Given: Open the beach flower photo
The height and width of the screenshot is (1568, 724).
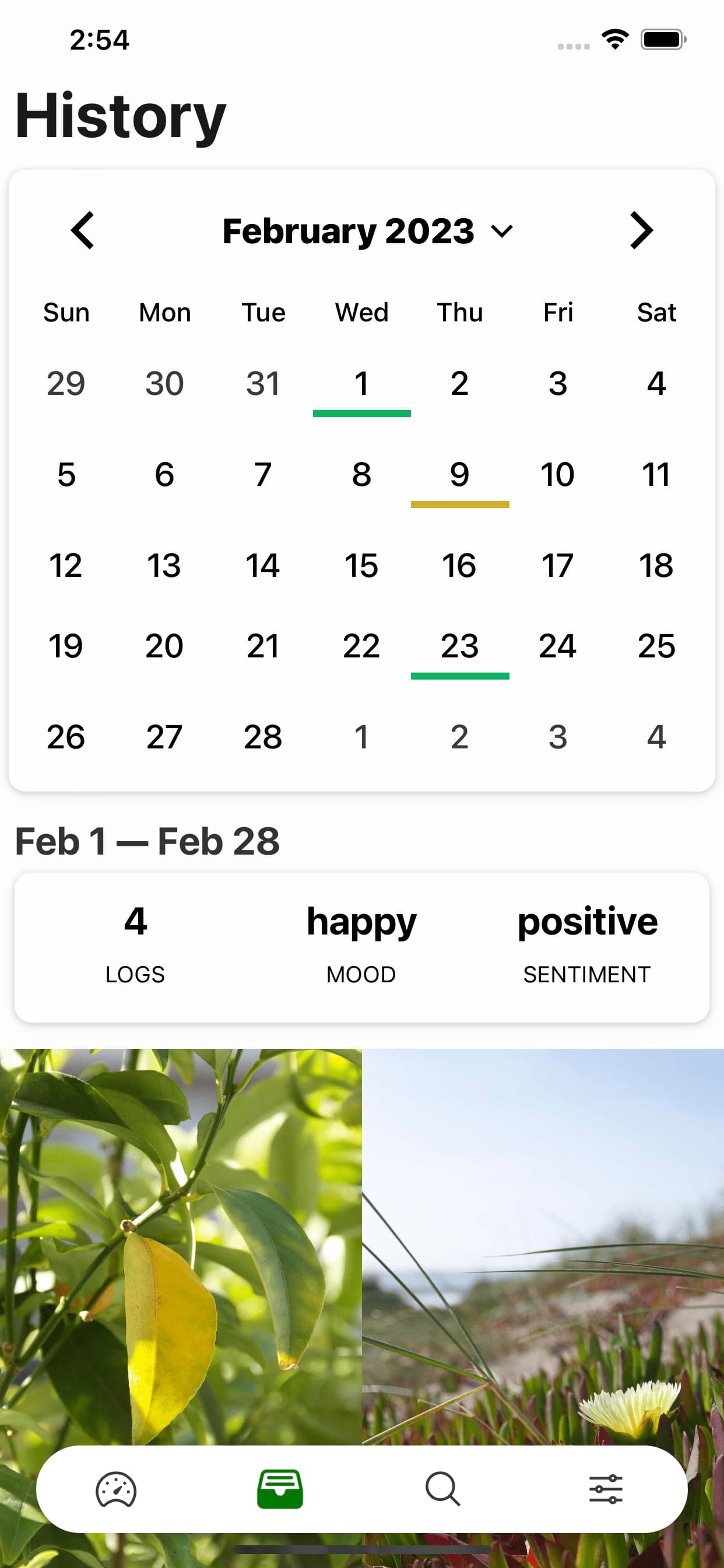Looking at the screenshot, I should [543, 1242].
